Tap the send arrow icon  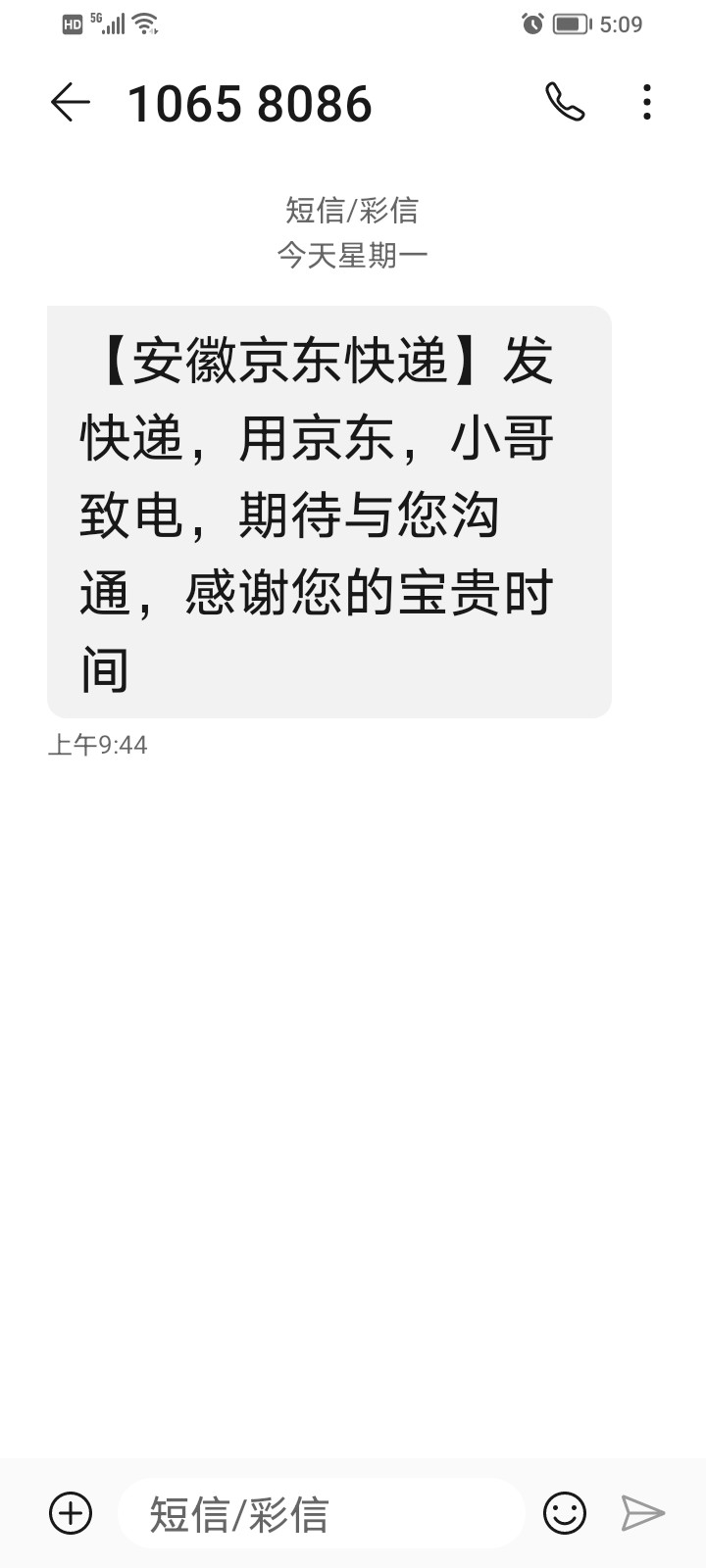point(643,1513)
